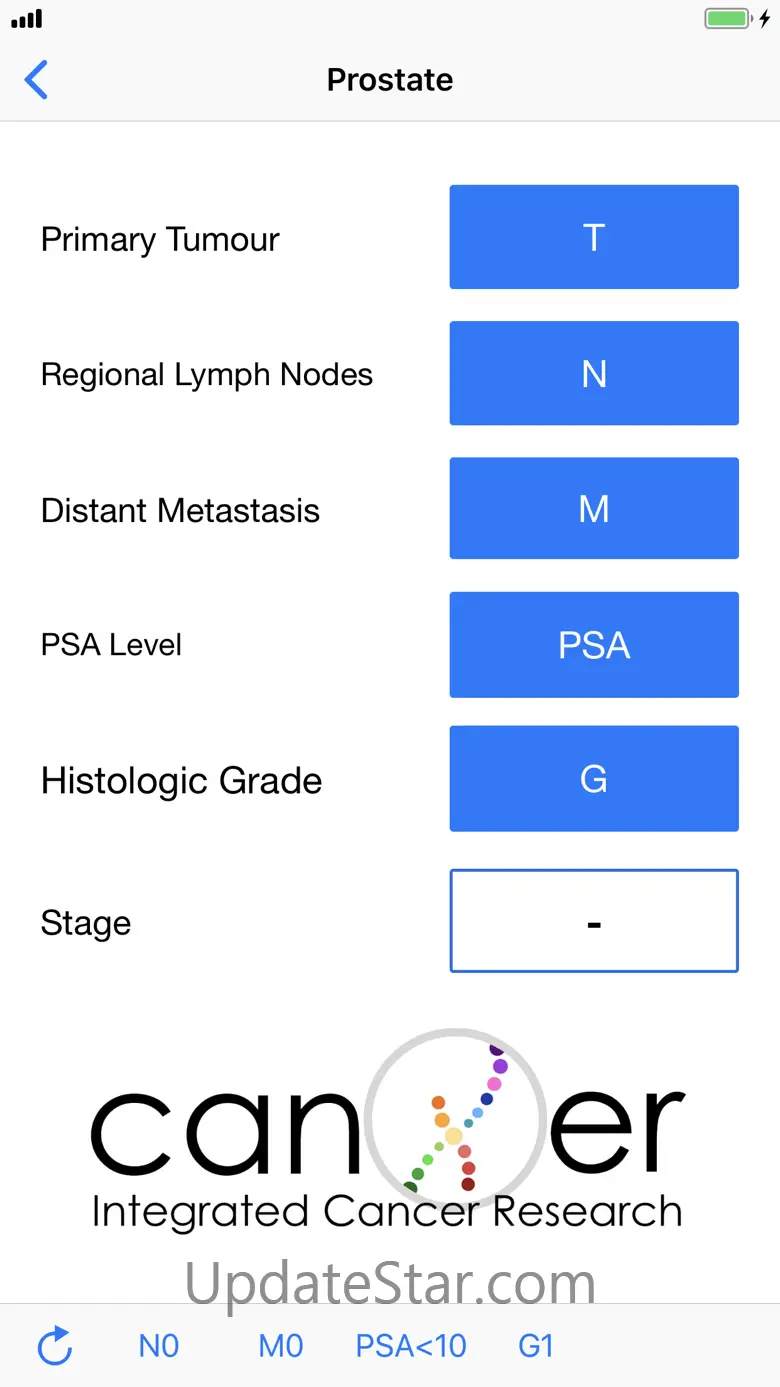Go back from the Prostate screen

pyautogui.click(x=36, y=80)
